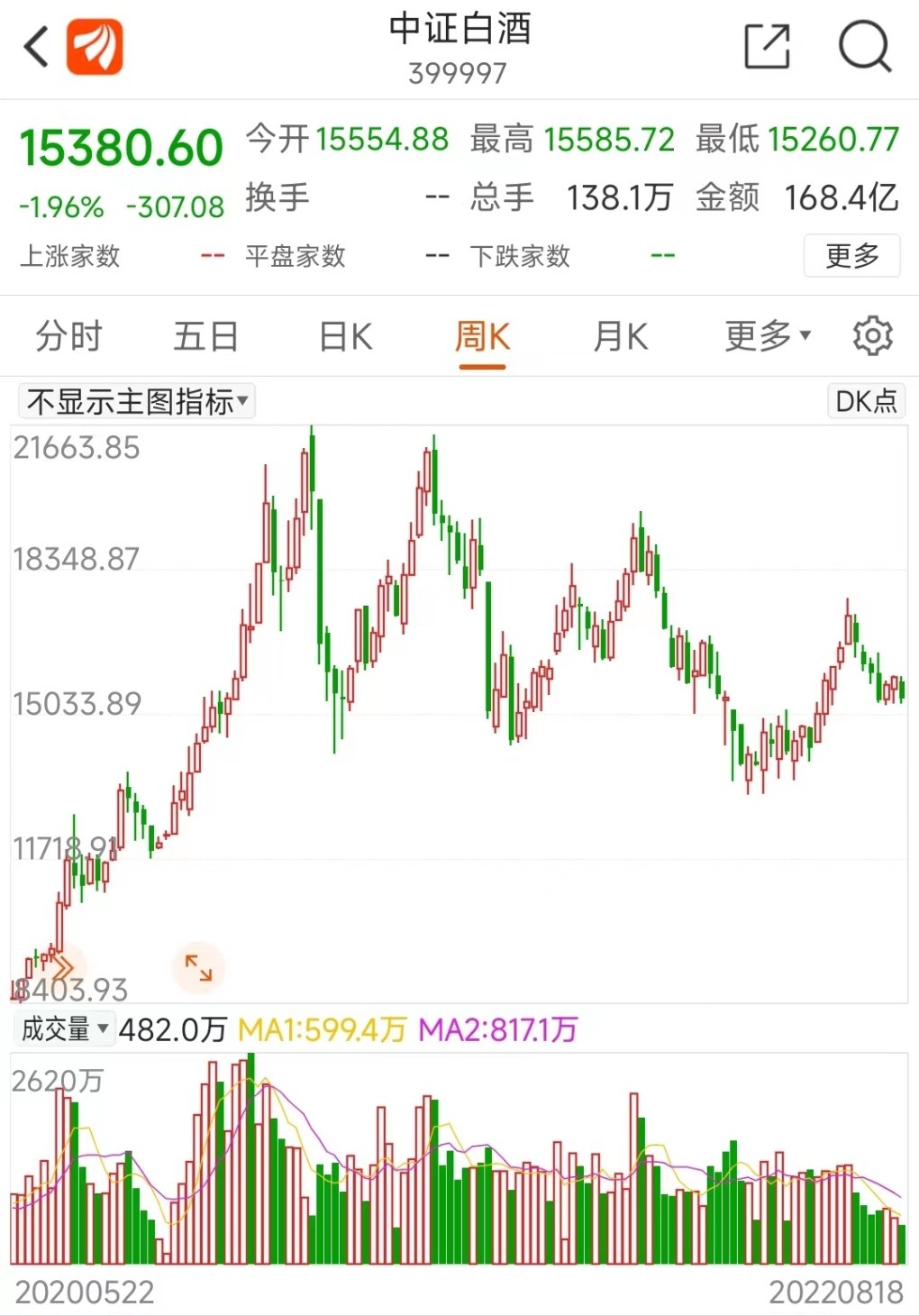Share this stock page
Viewport: 919px width, 1316px height.
click(768, 47)
